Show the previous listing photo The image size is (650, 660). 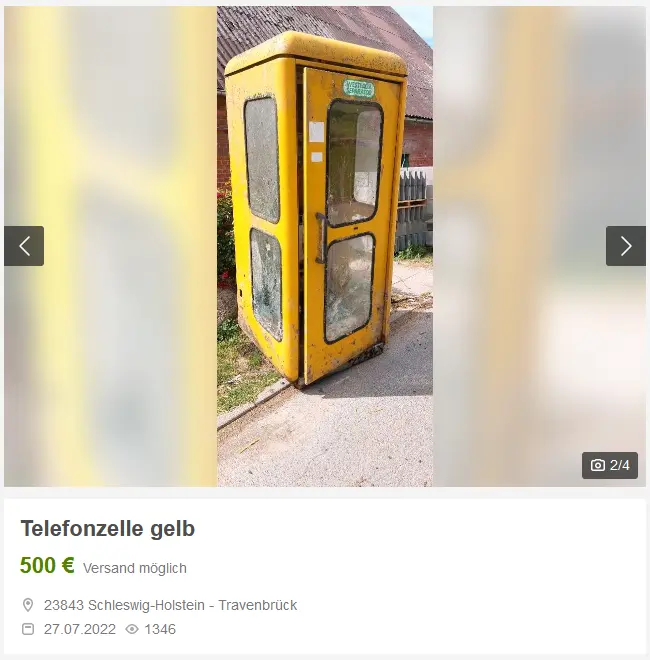(24, 246)
